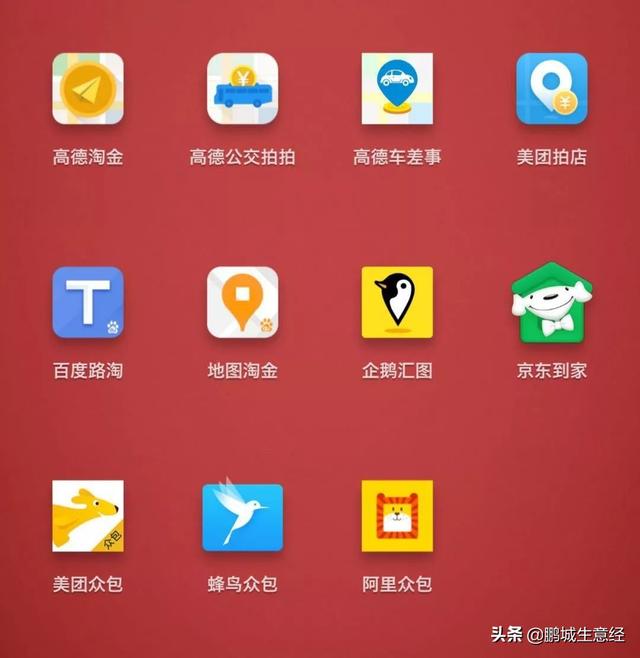Open 蜂鸟众包 app
Viewport: 640px width, 658px height.
point(242,516)
